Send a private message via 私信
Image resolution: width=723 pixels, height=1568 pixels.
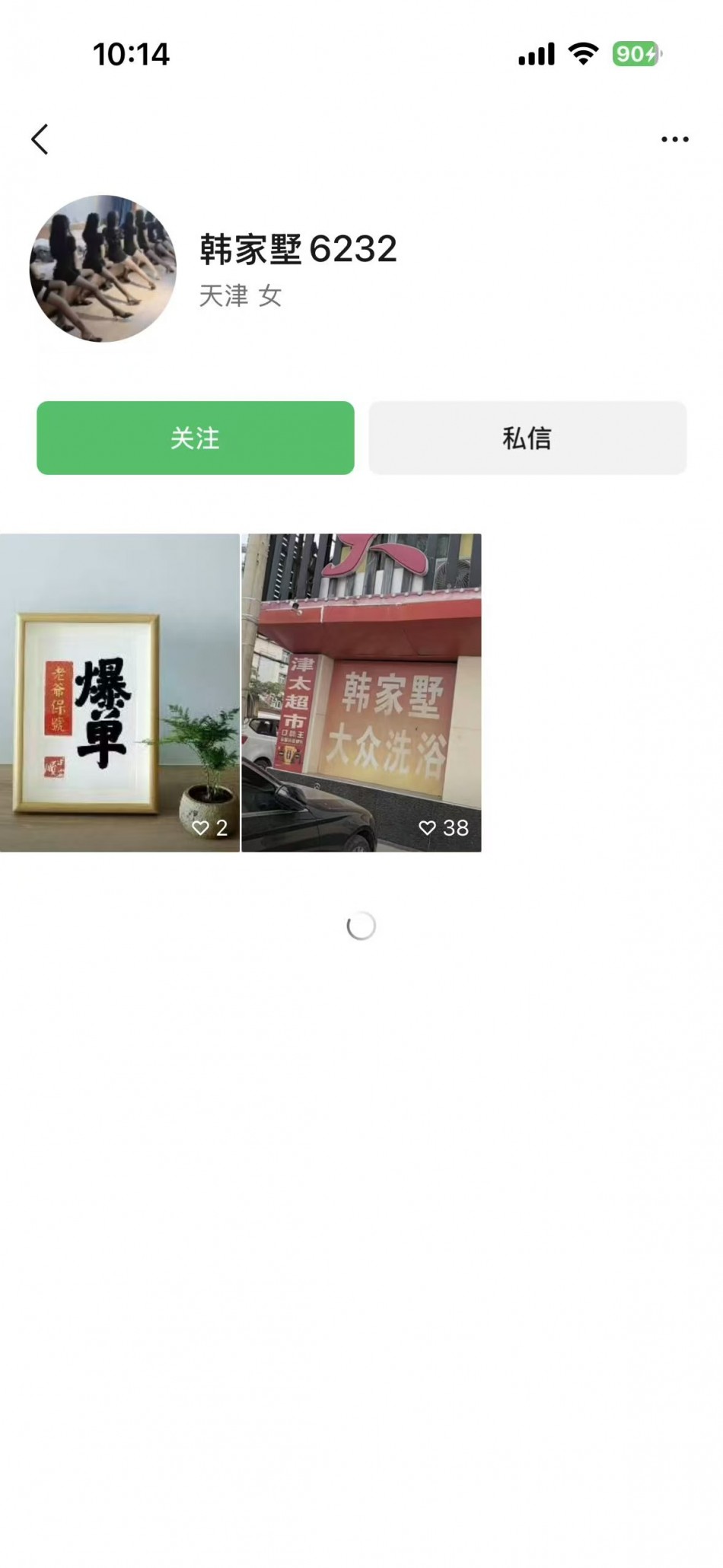[527, 438]
